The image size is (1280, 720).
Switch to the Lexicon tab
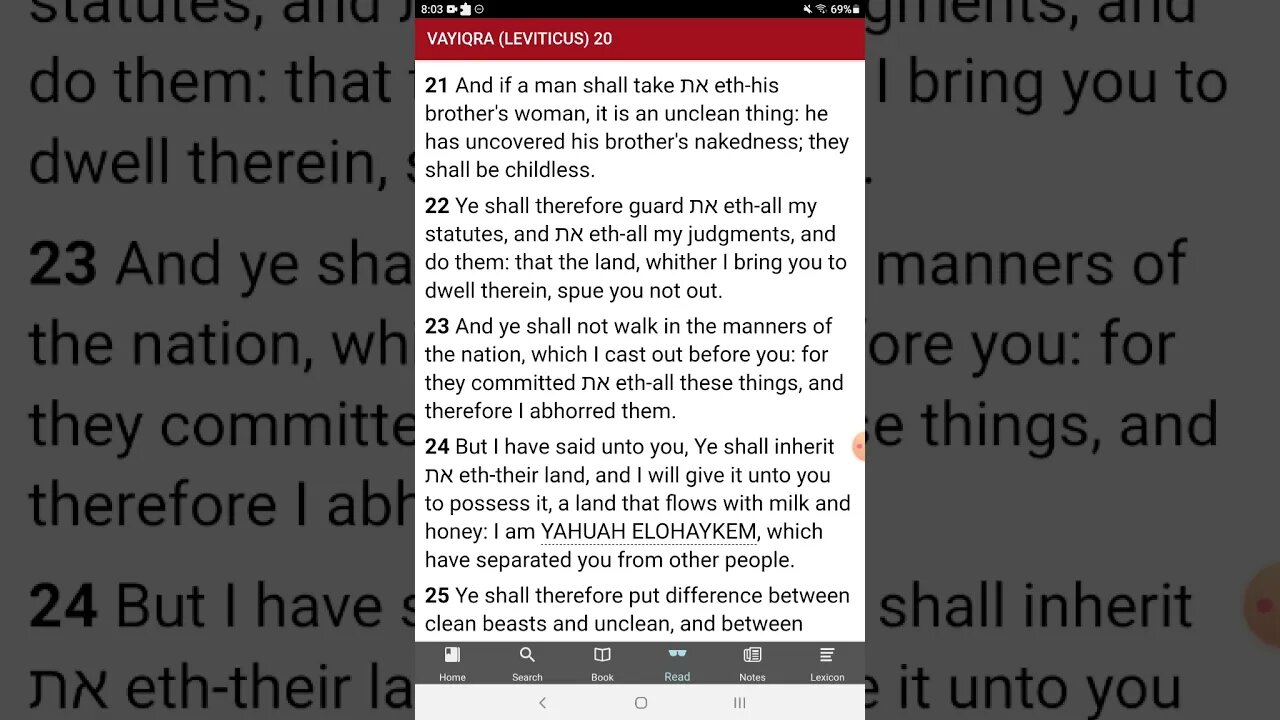point(827,663)
